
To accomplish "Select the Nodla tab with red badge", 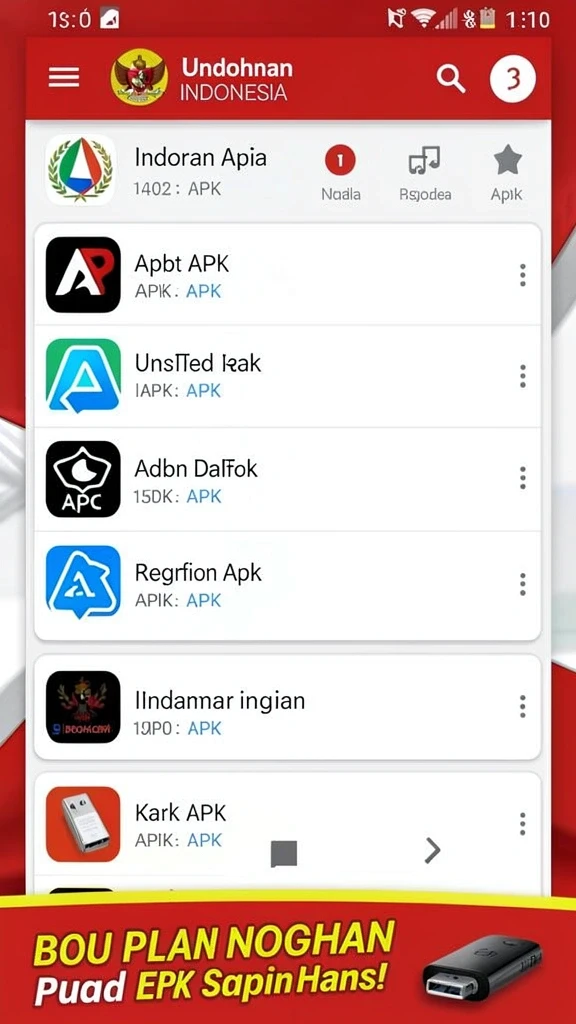I will 340,174.
